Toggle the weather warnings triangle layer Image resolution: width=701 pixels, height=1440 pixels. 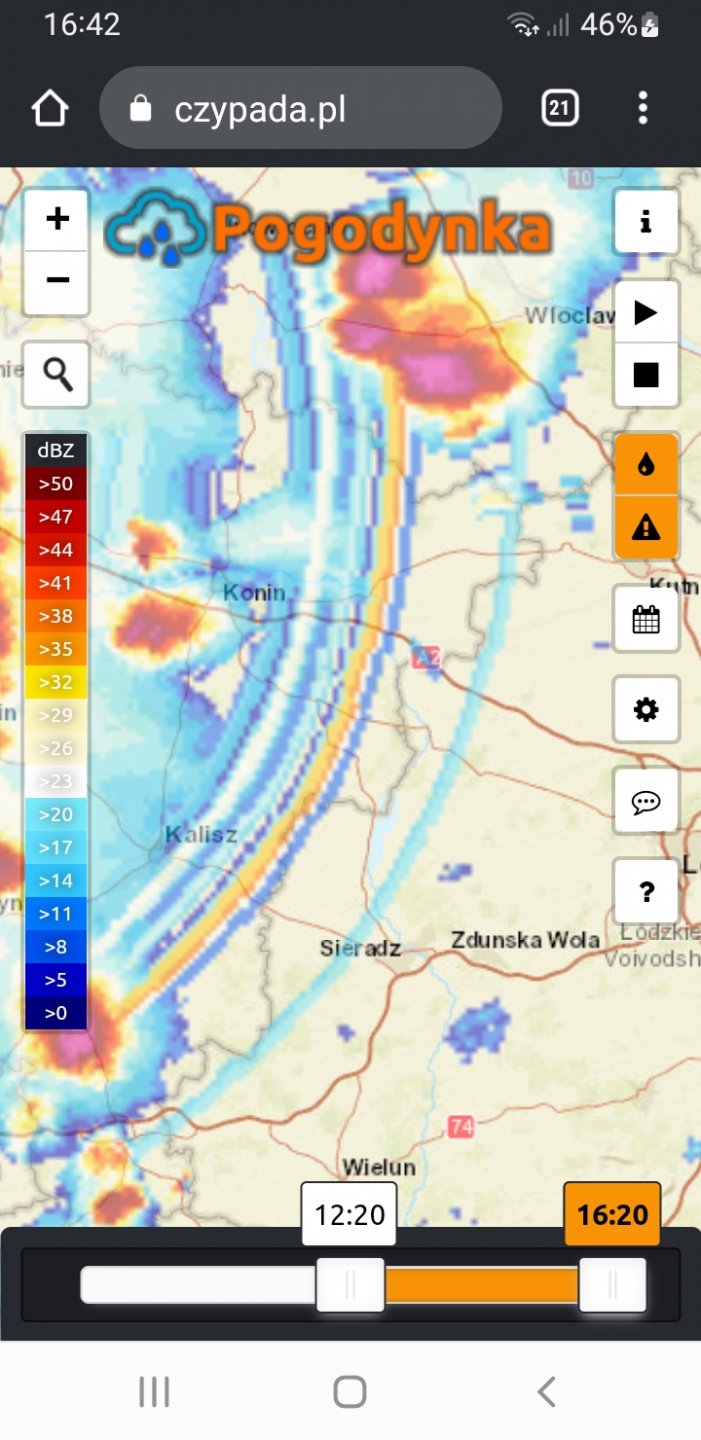pos(646,527)
